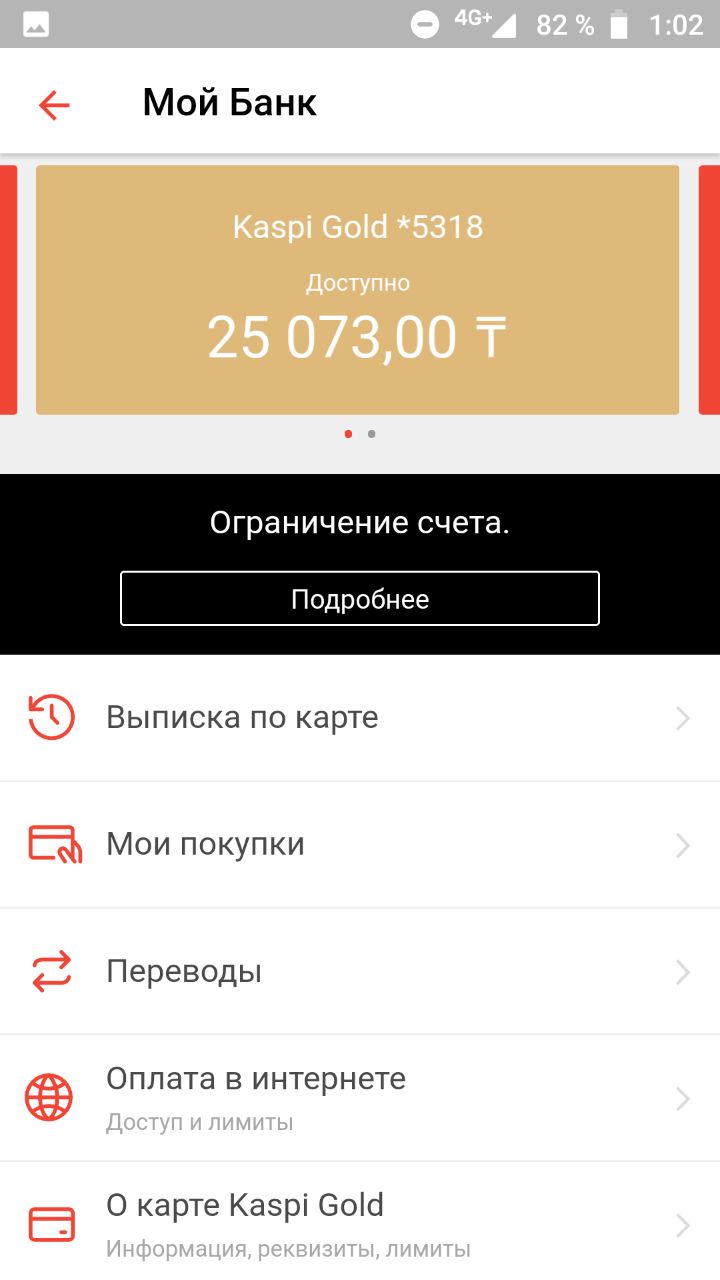Open Оплата в интернете settings
This screenshot has width=720, height=1280.
pyautogui.click(x=360, y=1098)
